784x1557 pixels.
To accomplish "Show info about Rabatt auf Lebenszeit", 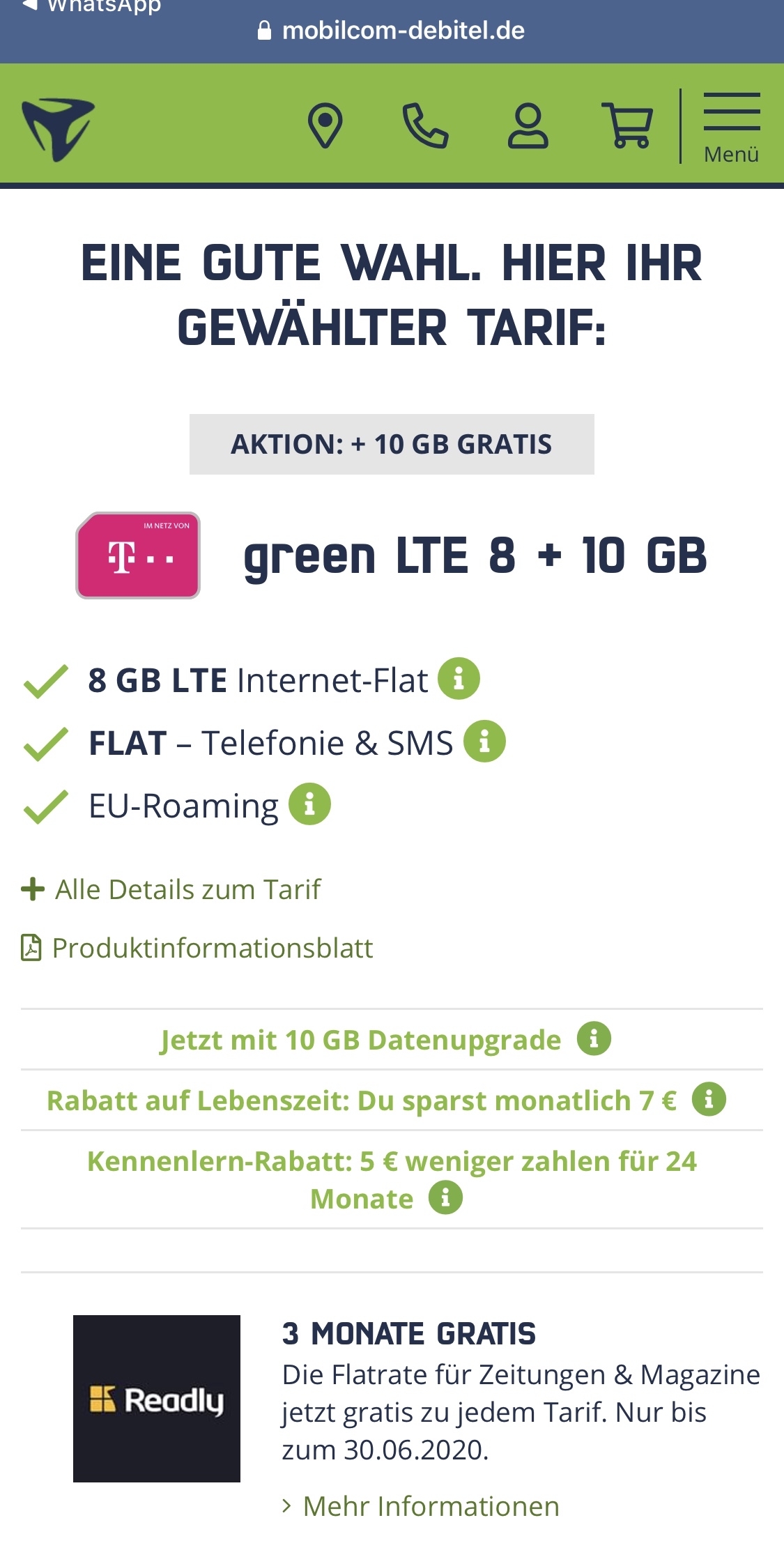I will (709, 1099).
